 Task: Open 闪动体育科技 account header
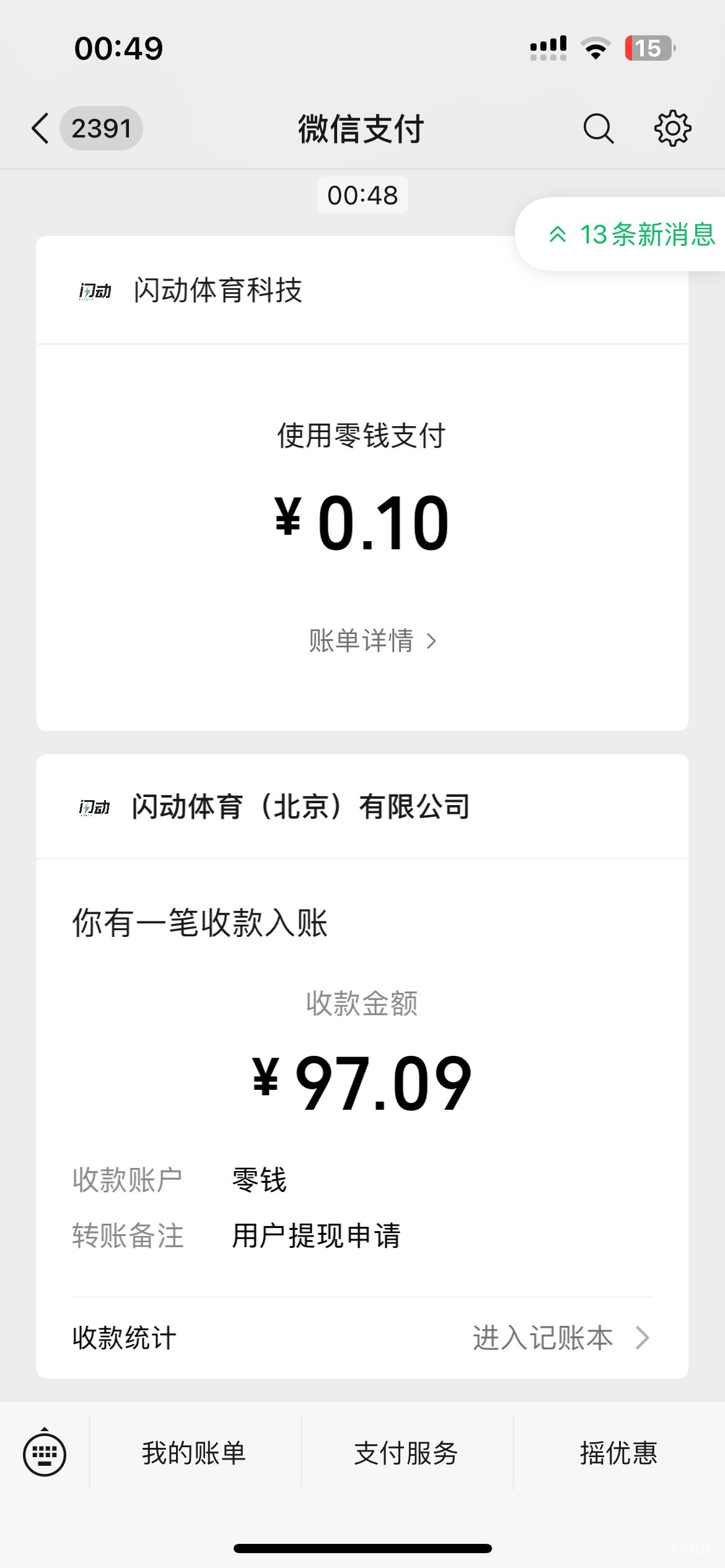[x=217, y=290]
